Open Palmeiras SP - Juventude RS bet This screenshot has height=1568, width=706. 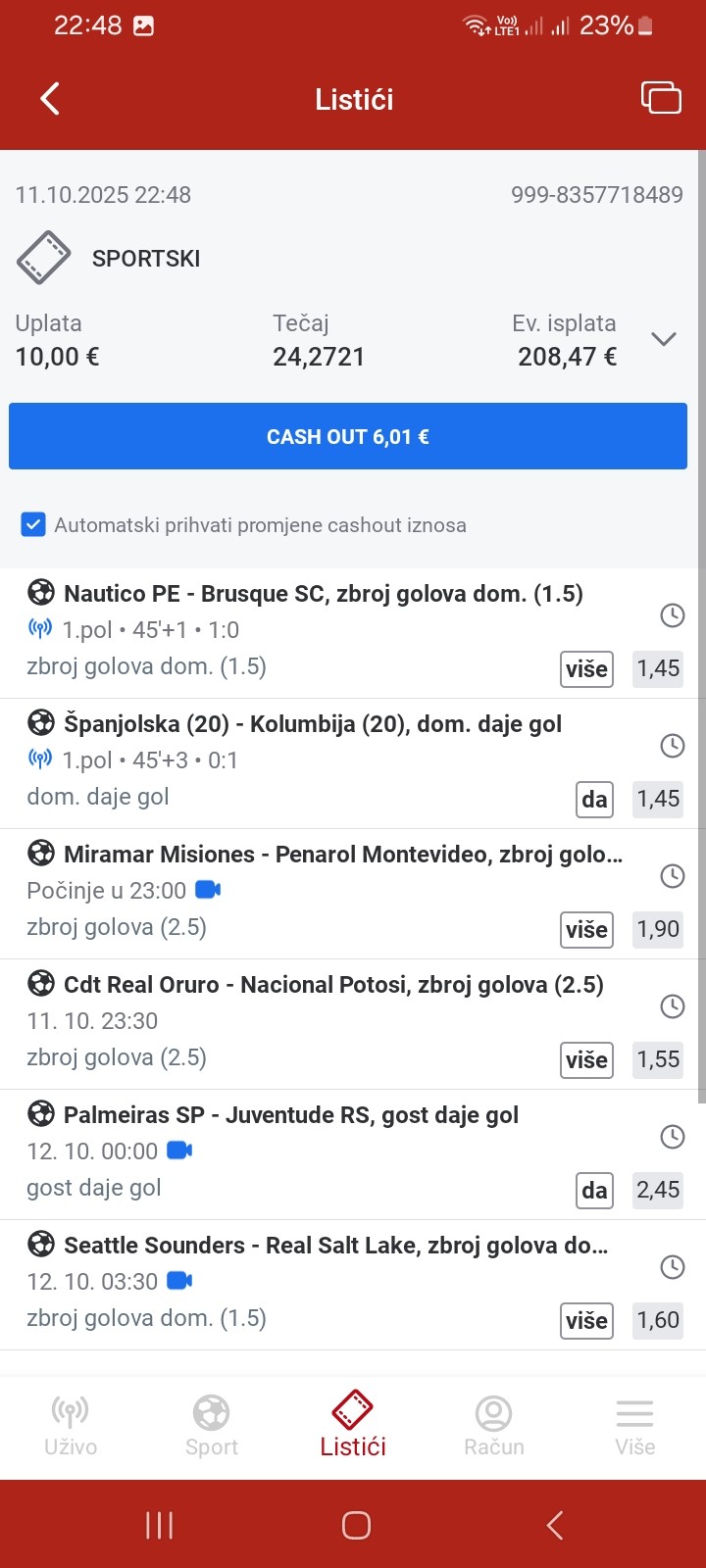coord(291,1115)
